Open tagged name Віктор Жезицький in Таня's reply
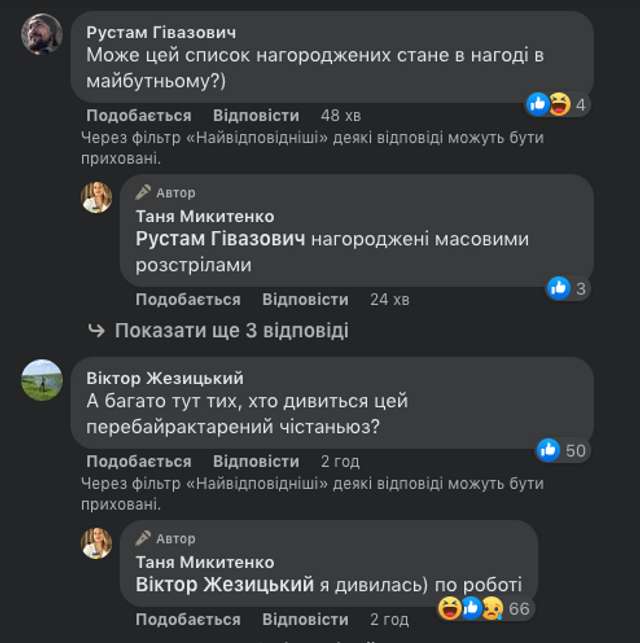Viewport: 640px width, 643px height. 222,585
